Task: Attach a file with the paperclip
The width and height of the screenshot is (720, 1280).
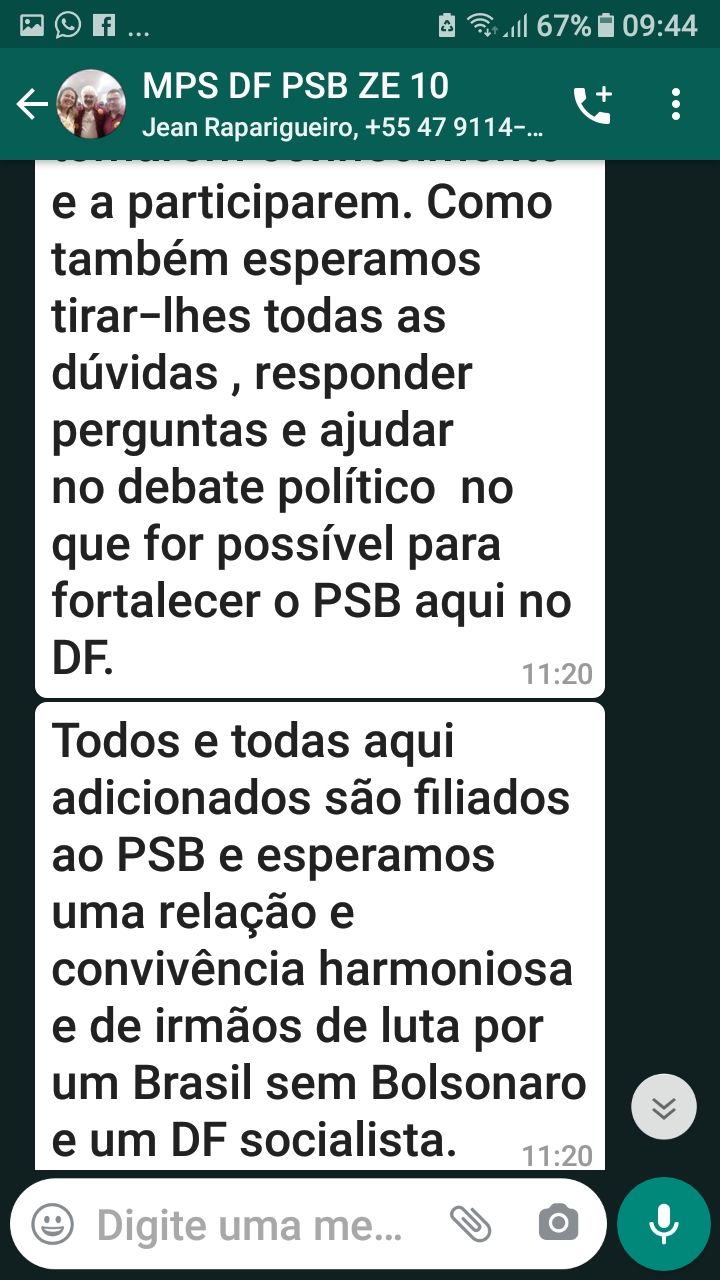Action: [x=470, y=1223]
